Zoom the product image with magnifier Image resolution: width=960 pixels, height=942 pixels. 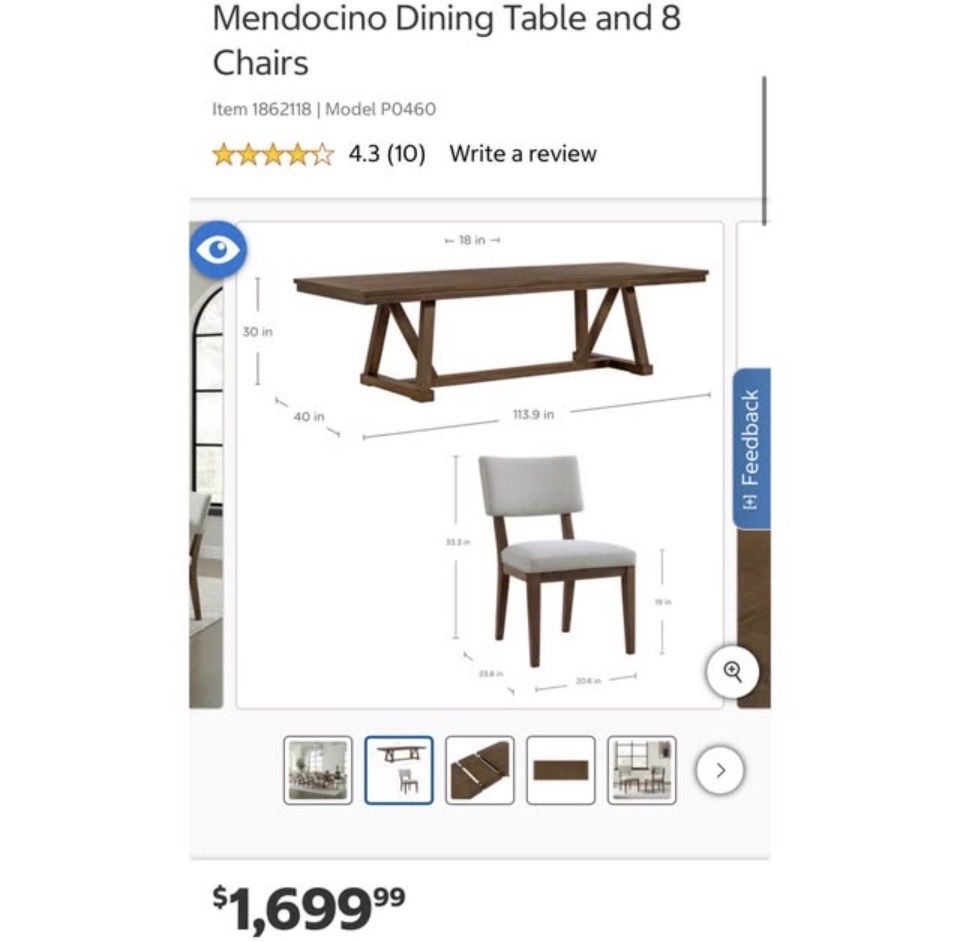coord(732,671)
